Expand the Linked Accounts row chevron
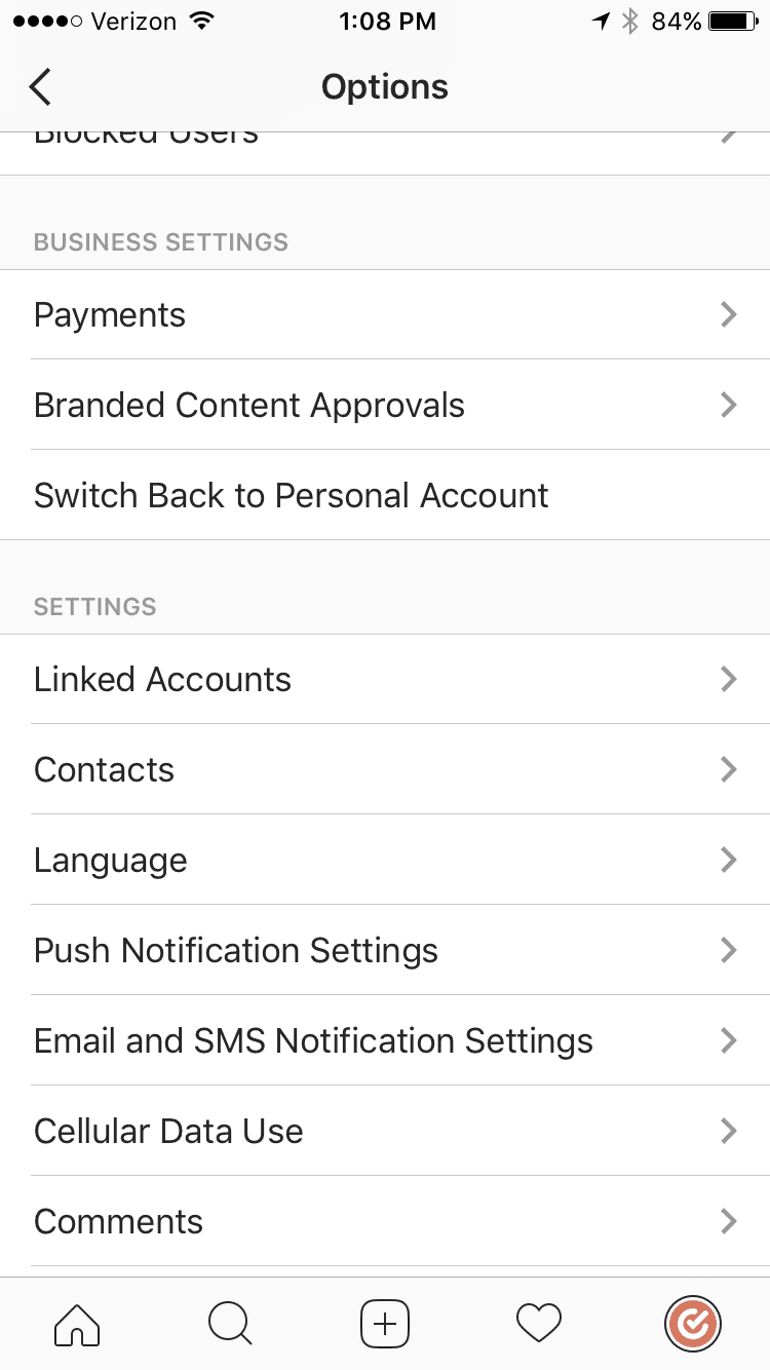This screenshot has height=1370, width=770. coord(729,679)
